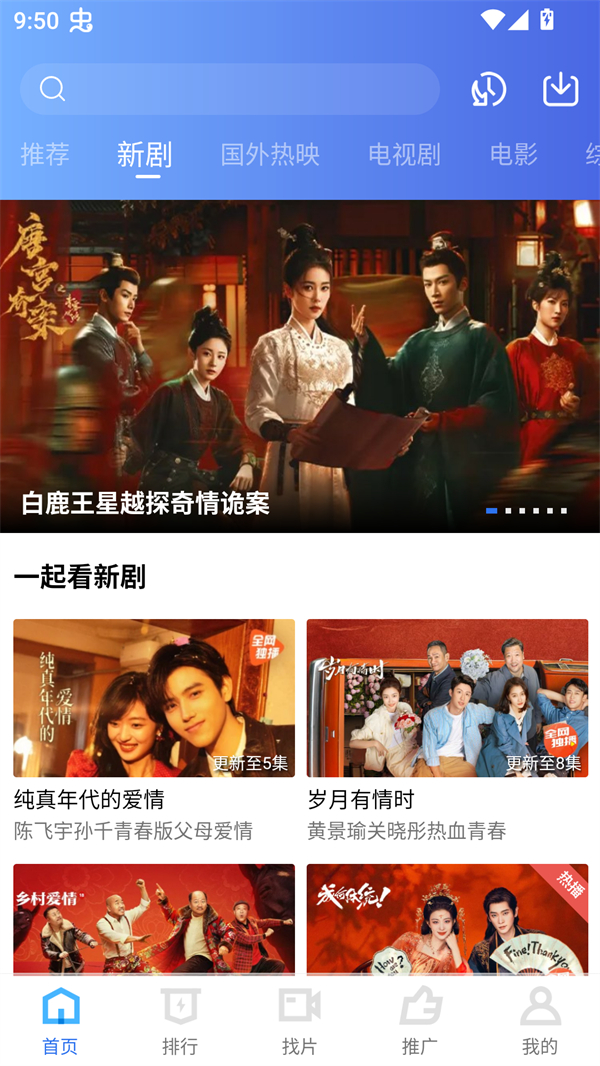600x1066 pixels.
Task: Open the 白鹿王星越探奇情诡案 banner
Action: 300,366
